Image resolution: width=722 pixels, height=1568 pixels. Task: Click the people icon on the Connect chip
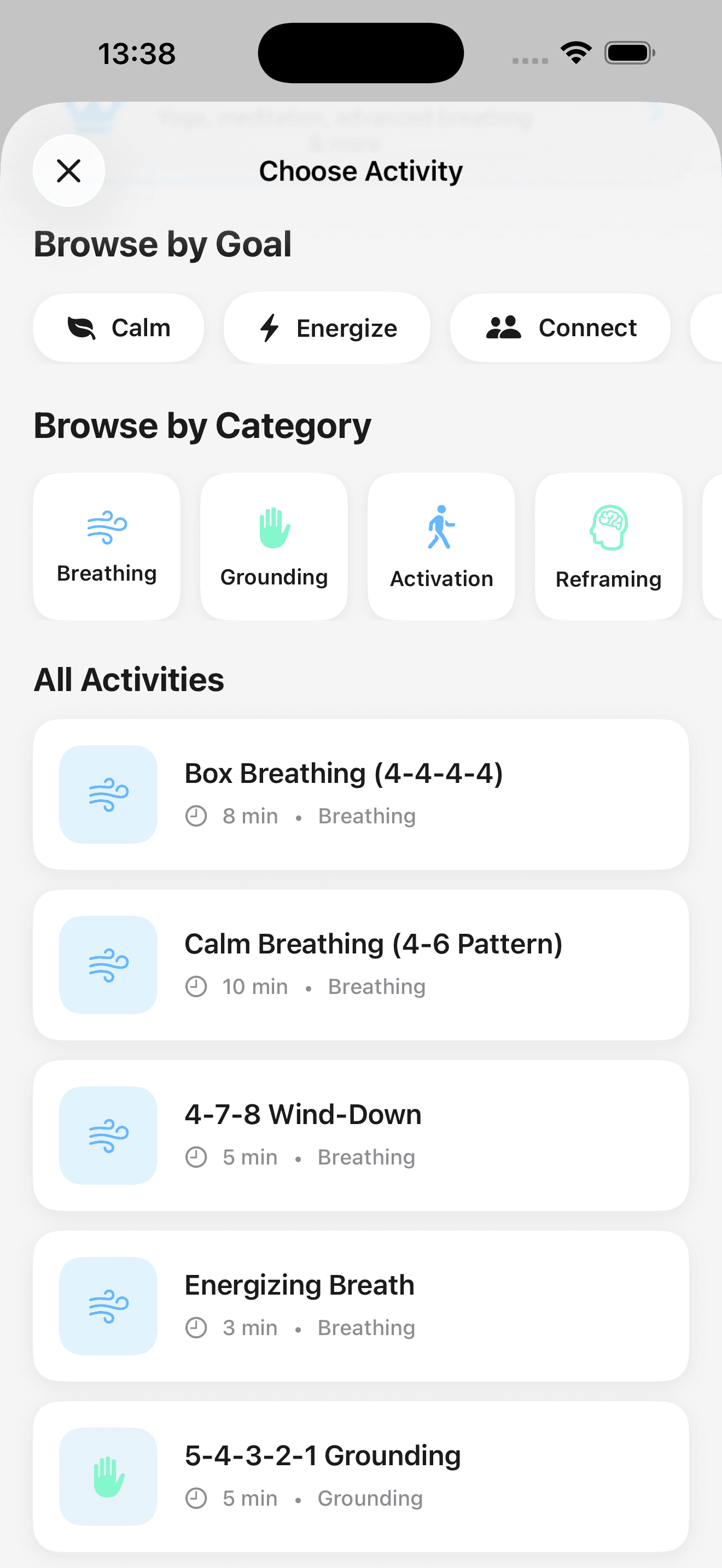click(x=503, y=327)
